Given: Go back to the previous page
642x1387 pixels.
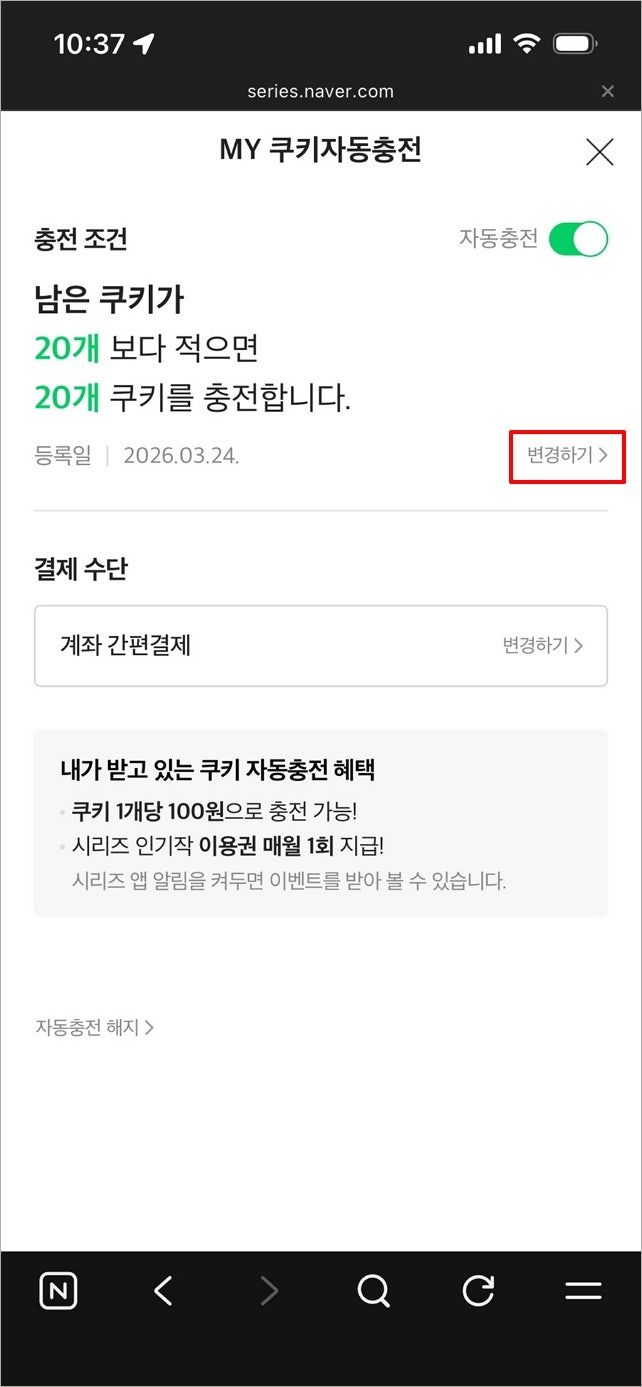Looking at the screenshot, I should [x=164, y=1291].
